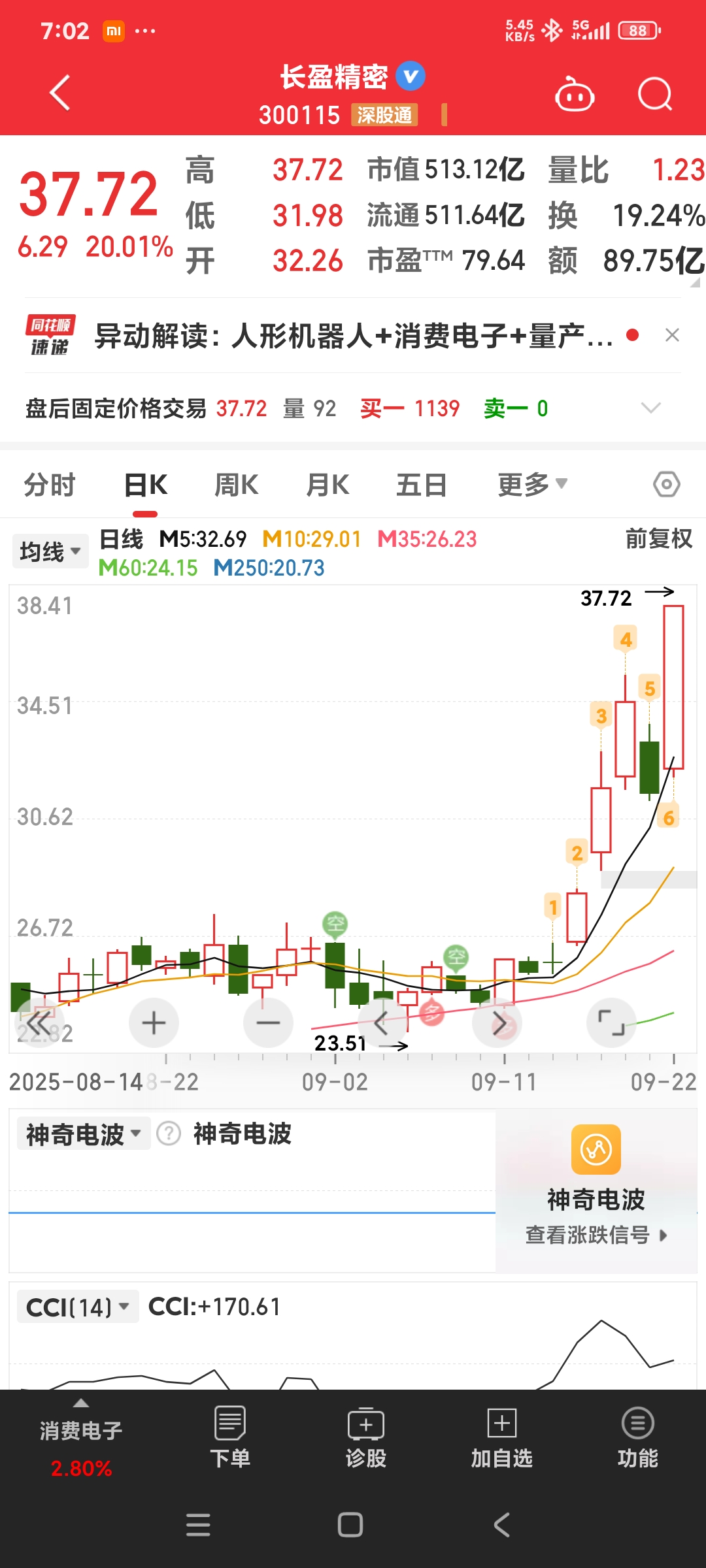Dismiss the 异动解读 news banner
The width and height of the screenshot is (706, 1568).
[672, 335]
